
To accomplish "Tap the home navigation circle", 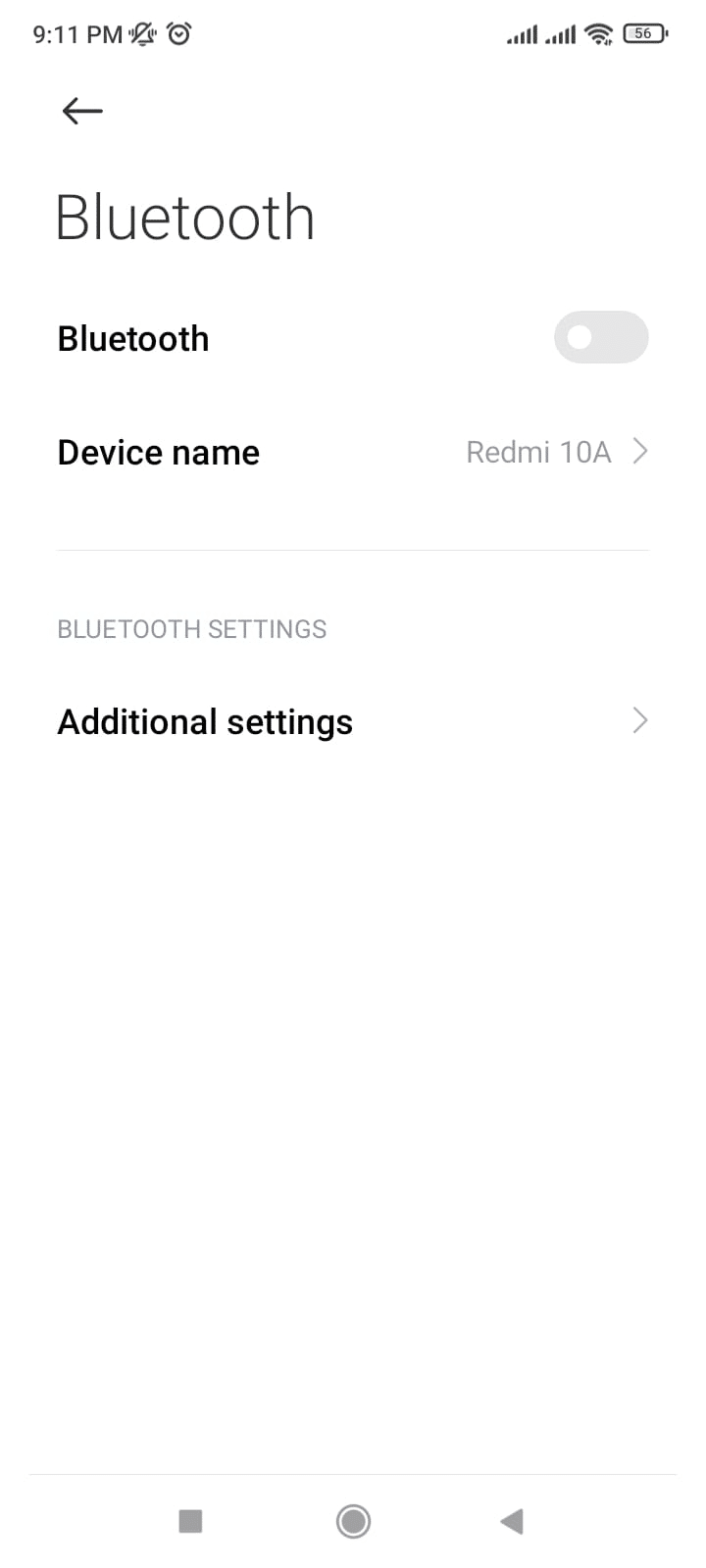I will [x=353, y=1521].
